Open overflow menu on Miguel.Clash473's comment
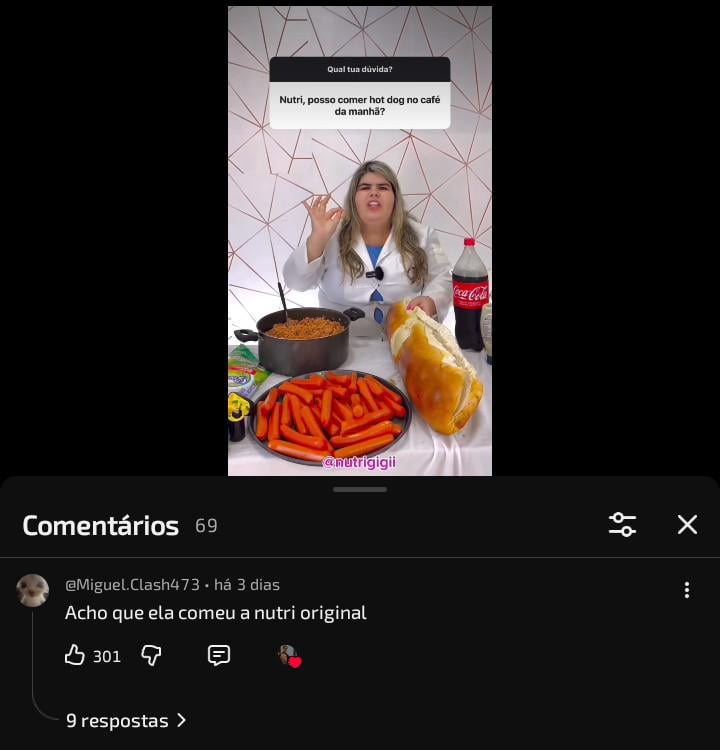 [686, 590]
